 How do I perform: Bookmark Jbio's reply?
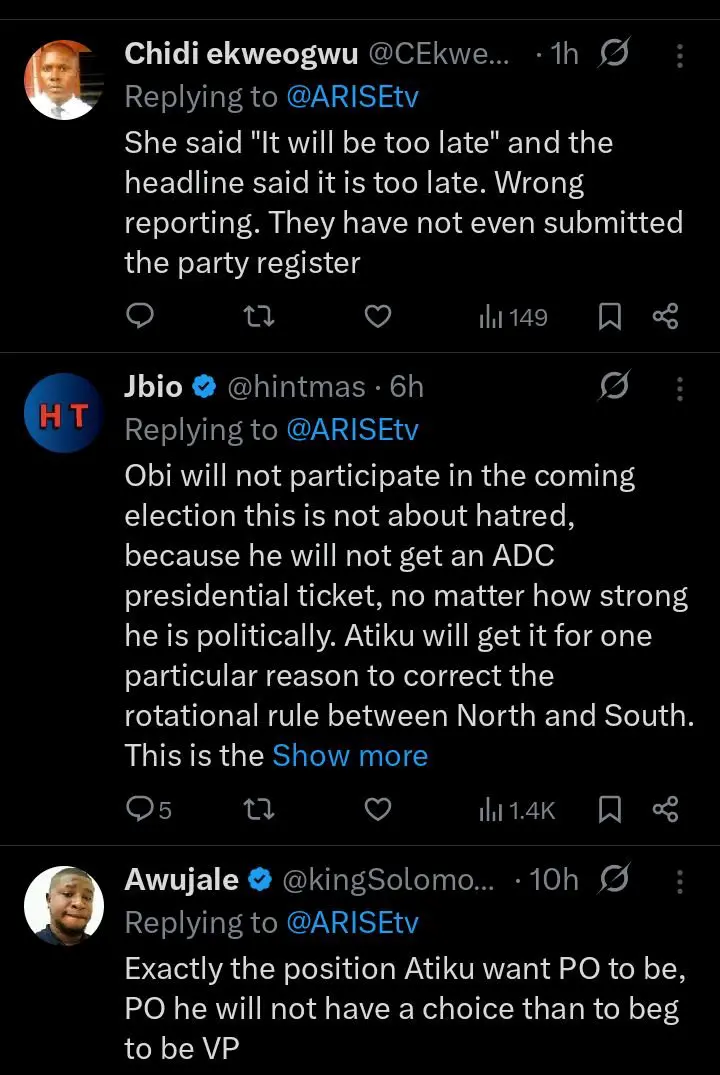click(x=609, y=809)
